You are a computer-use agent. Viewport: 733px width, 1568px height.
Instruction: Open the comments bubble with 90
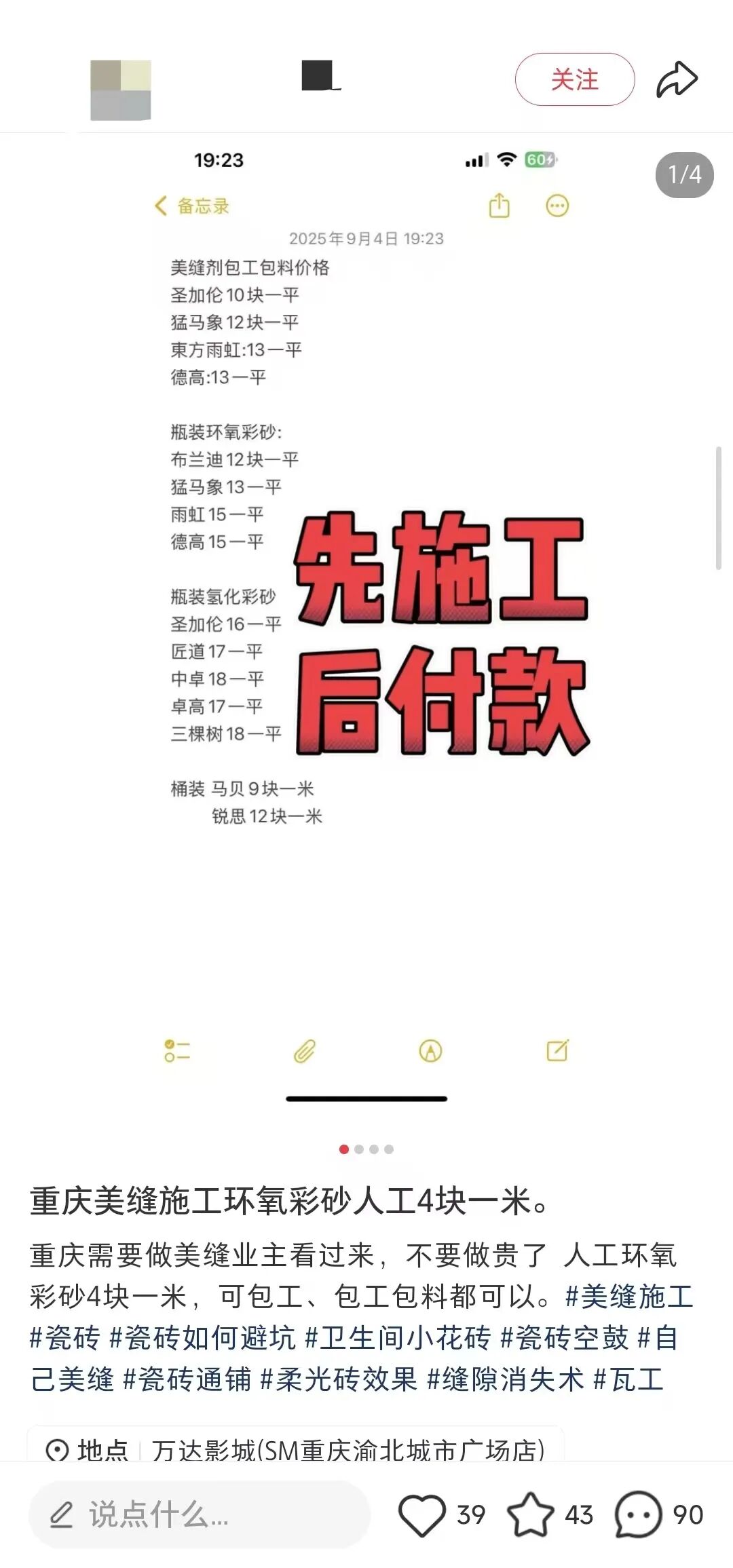pos(638,1514)
